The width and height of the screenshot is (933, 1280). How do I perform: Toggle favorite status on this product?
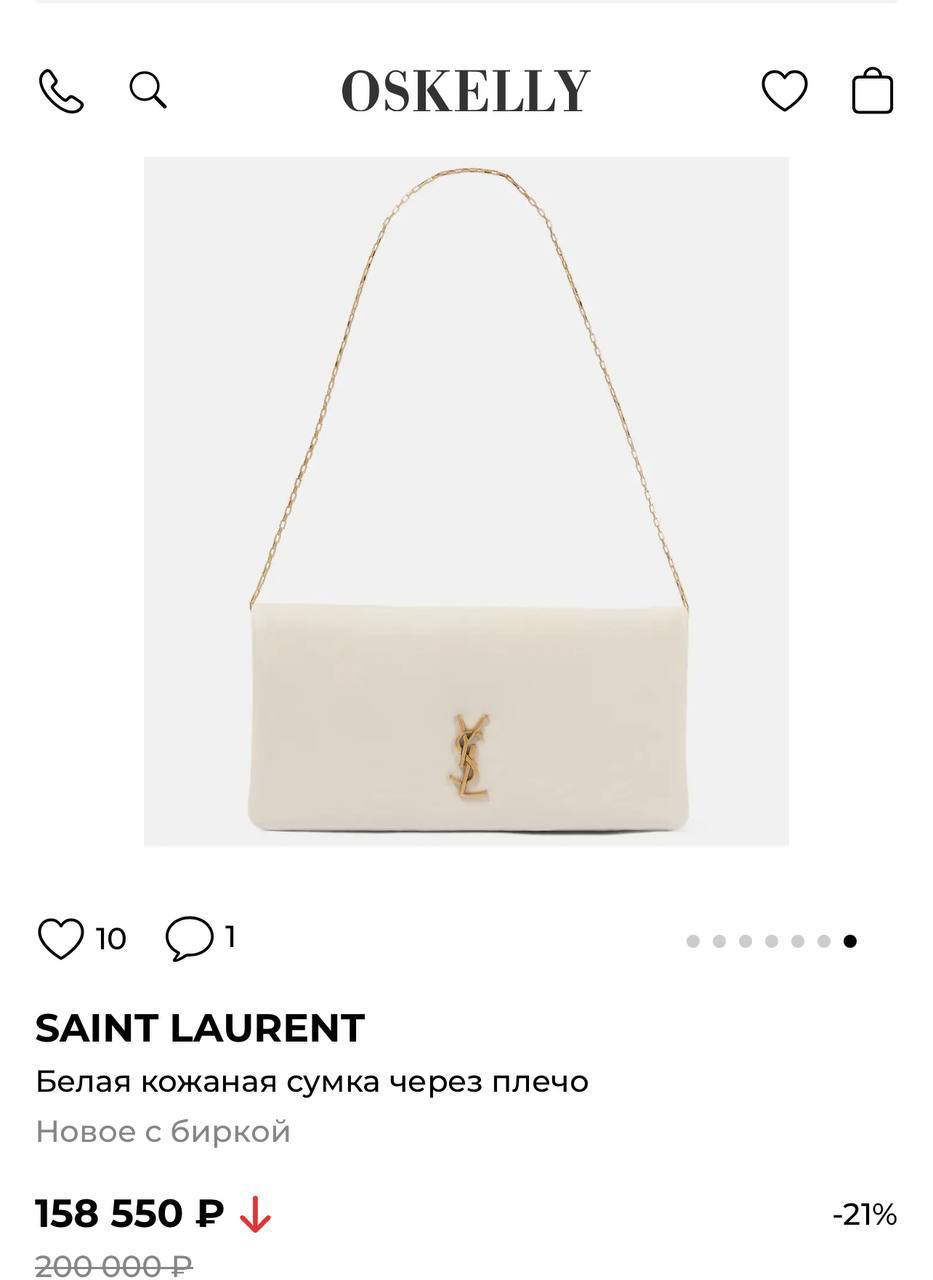62,938
